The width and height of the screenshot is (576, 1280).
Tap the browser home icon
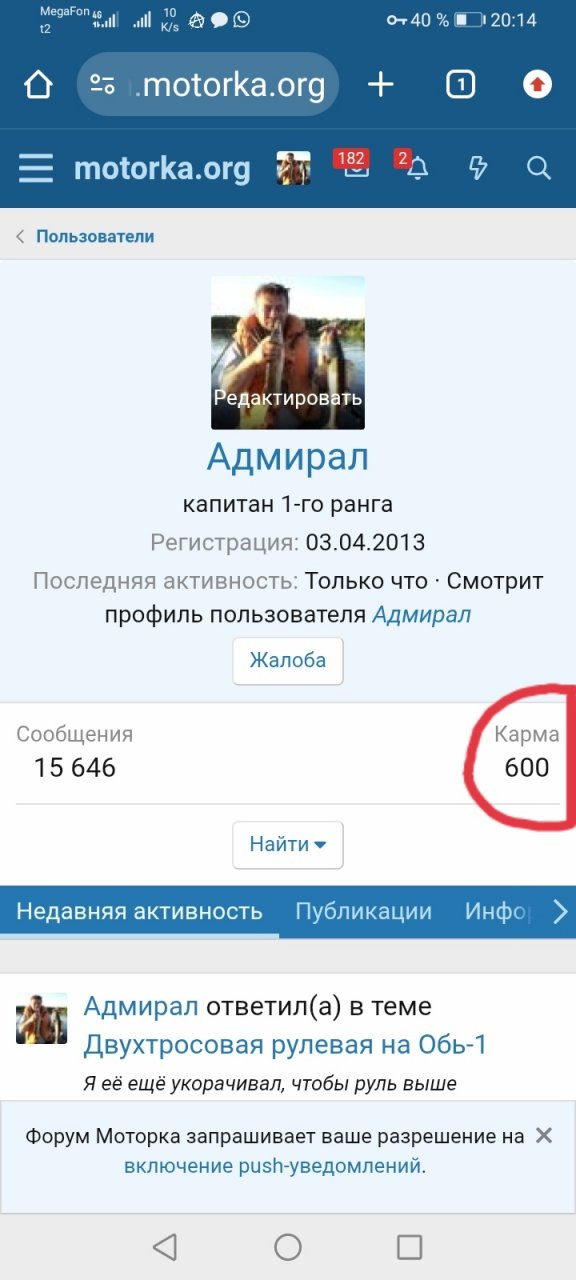point(38,85)
